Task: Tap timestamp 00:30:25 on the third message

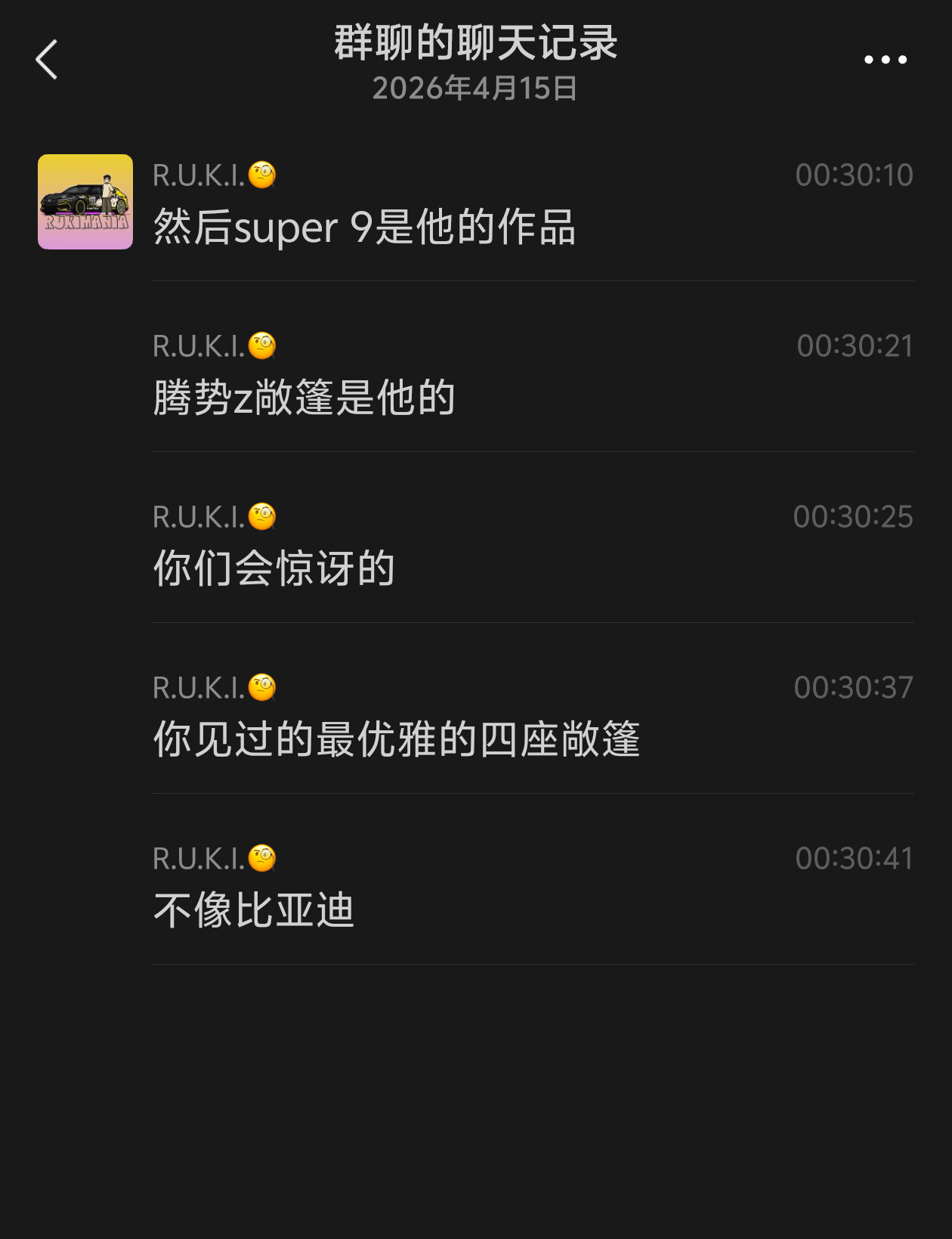Action: pos(852,516)
